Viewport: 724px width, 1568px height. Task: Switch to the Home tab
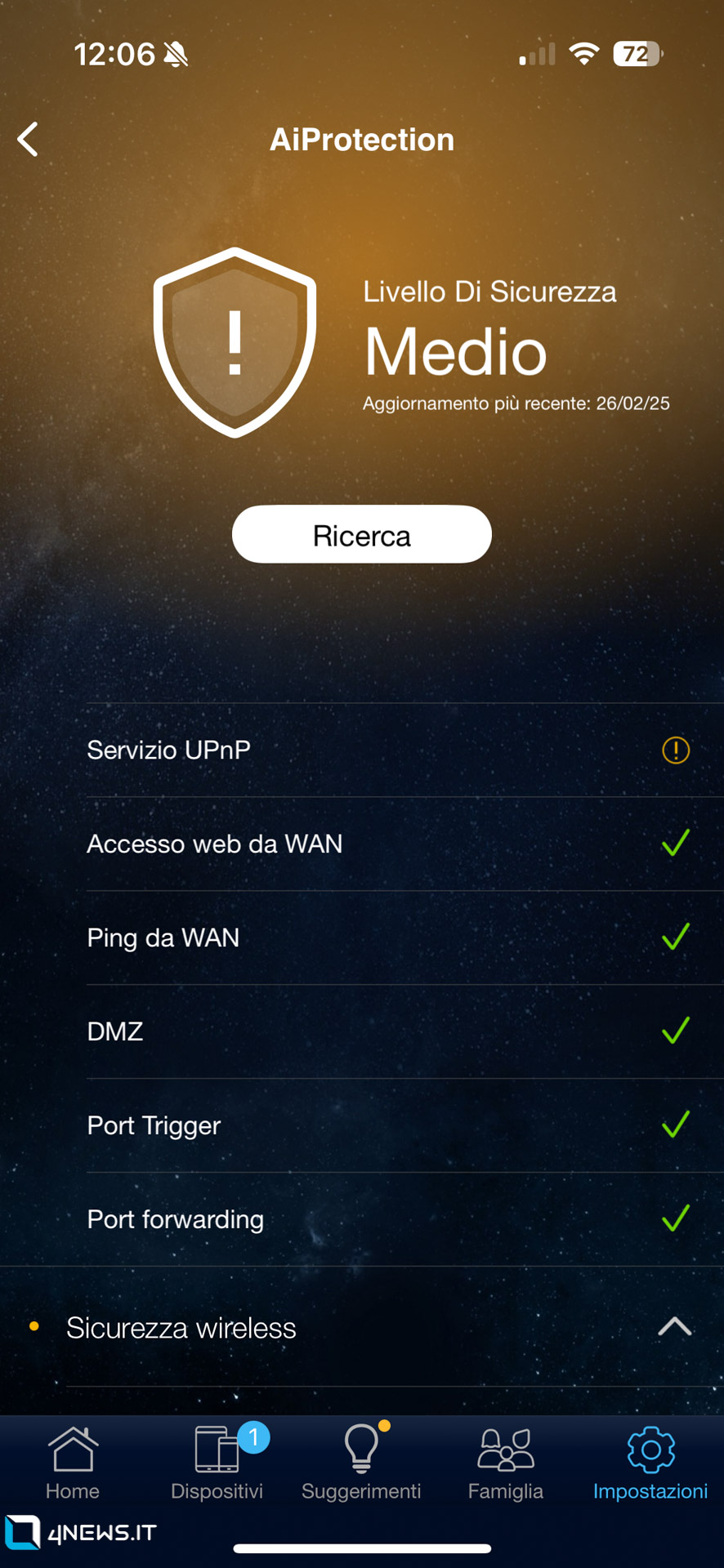point(73,1463)
